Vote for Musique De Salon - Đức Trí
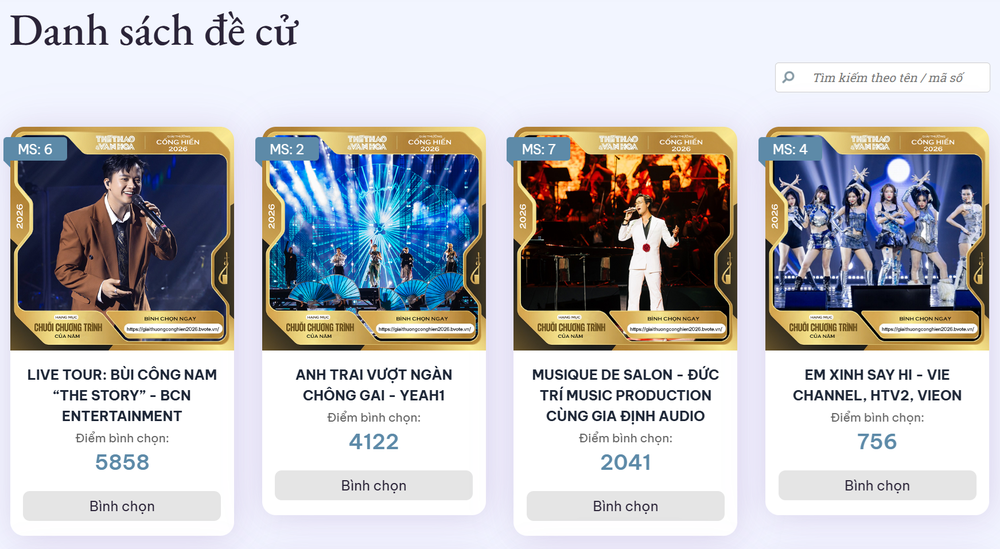This screenshot has width=1000, height=549. click(625, 506)
